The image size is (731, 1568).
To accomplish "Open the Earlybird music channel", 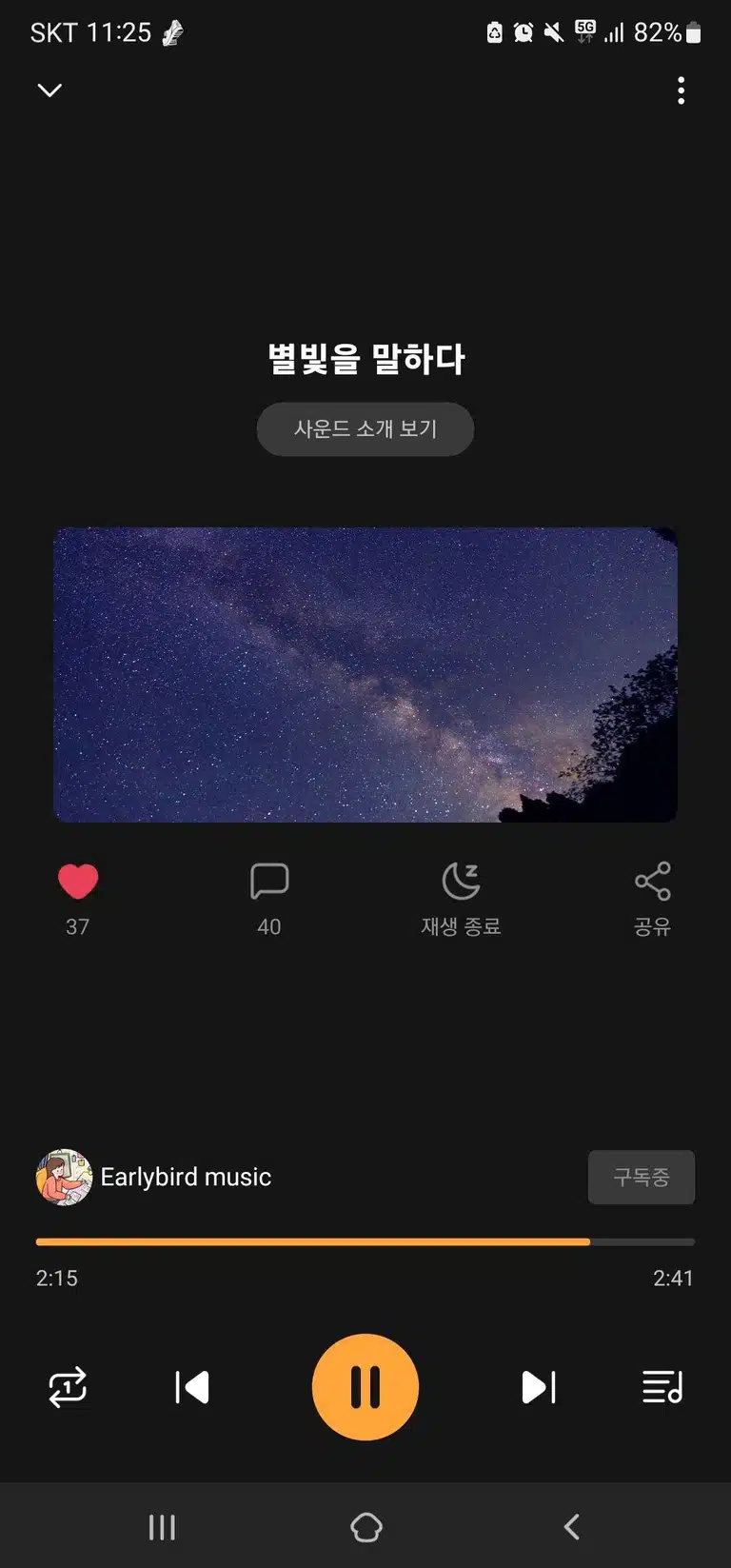I will [154, 1177].
